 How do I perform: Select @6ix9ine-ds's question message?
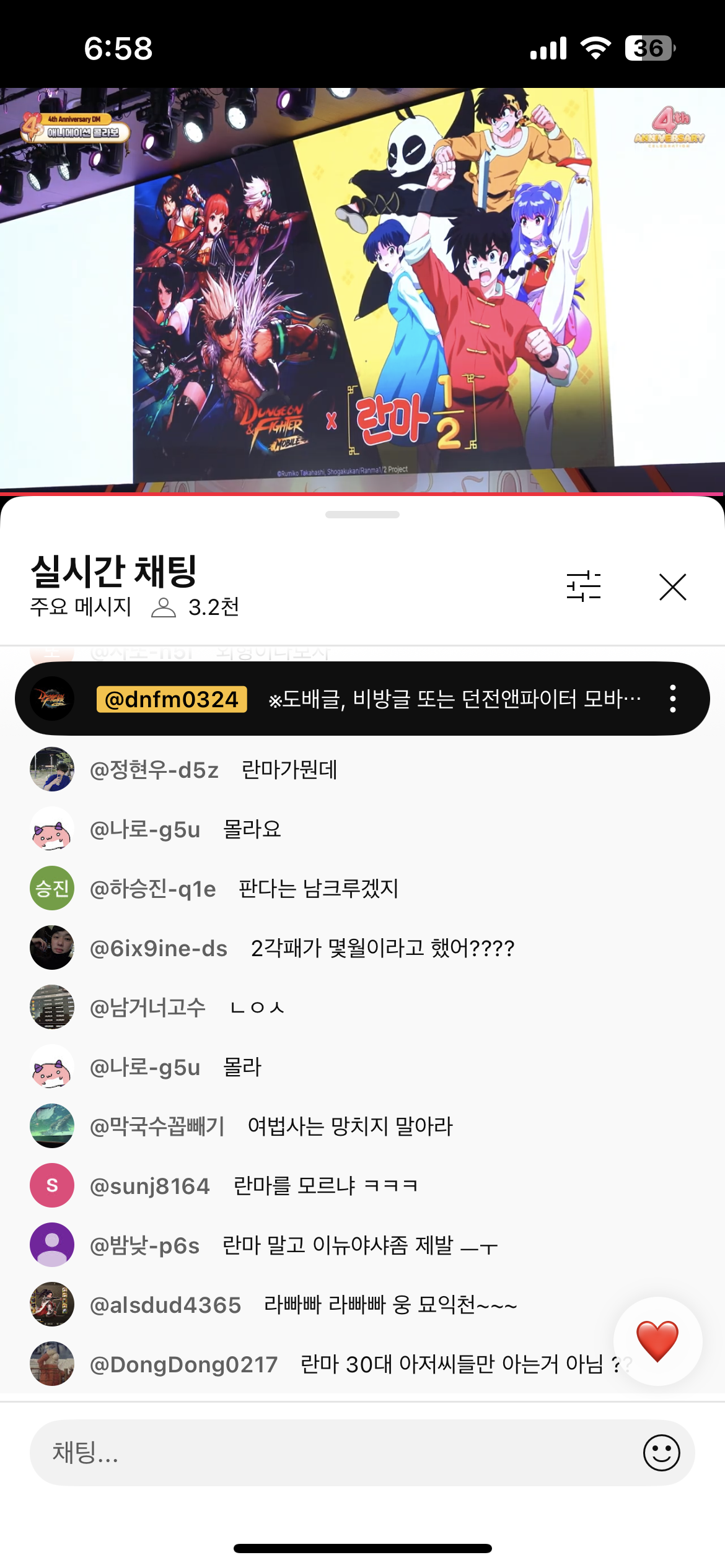pyautogui.click(x=382, y=948)
